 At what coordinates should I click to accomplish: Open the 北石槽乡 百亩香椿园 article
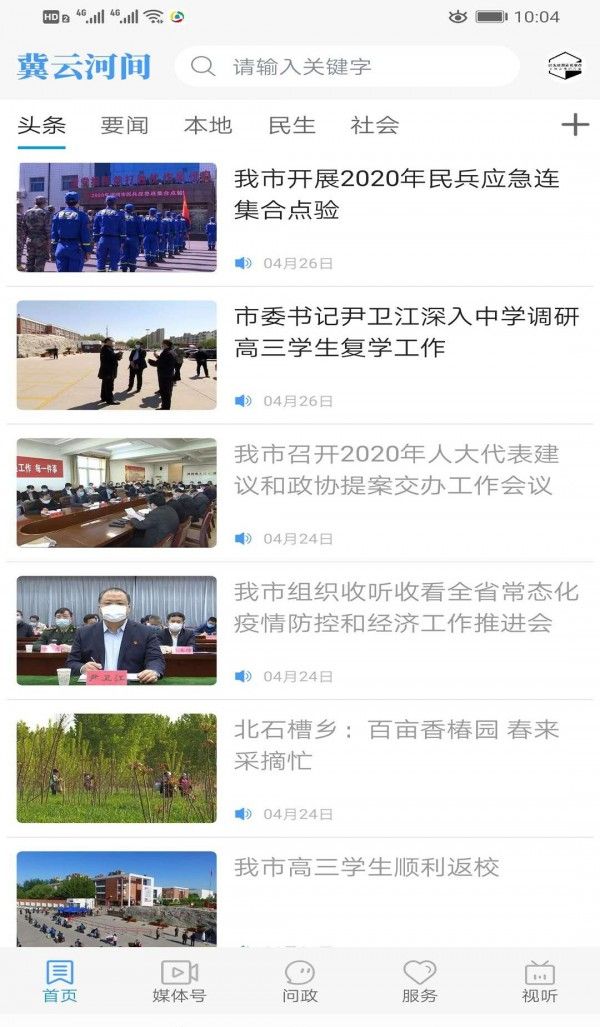click(394, 745)
